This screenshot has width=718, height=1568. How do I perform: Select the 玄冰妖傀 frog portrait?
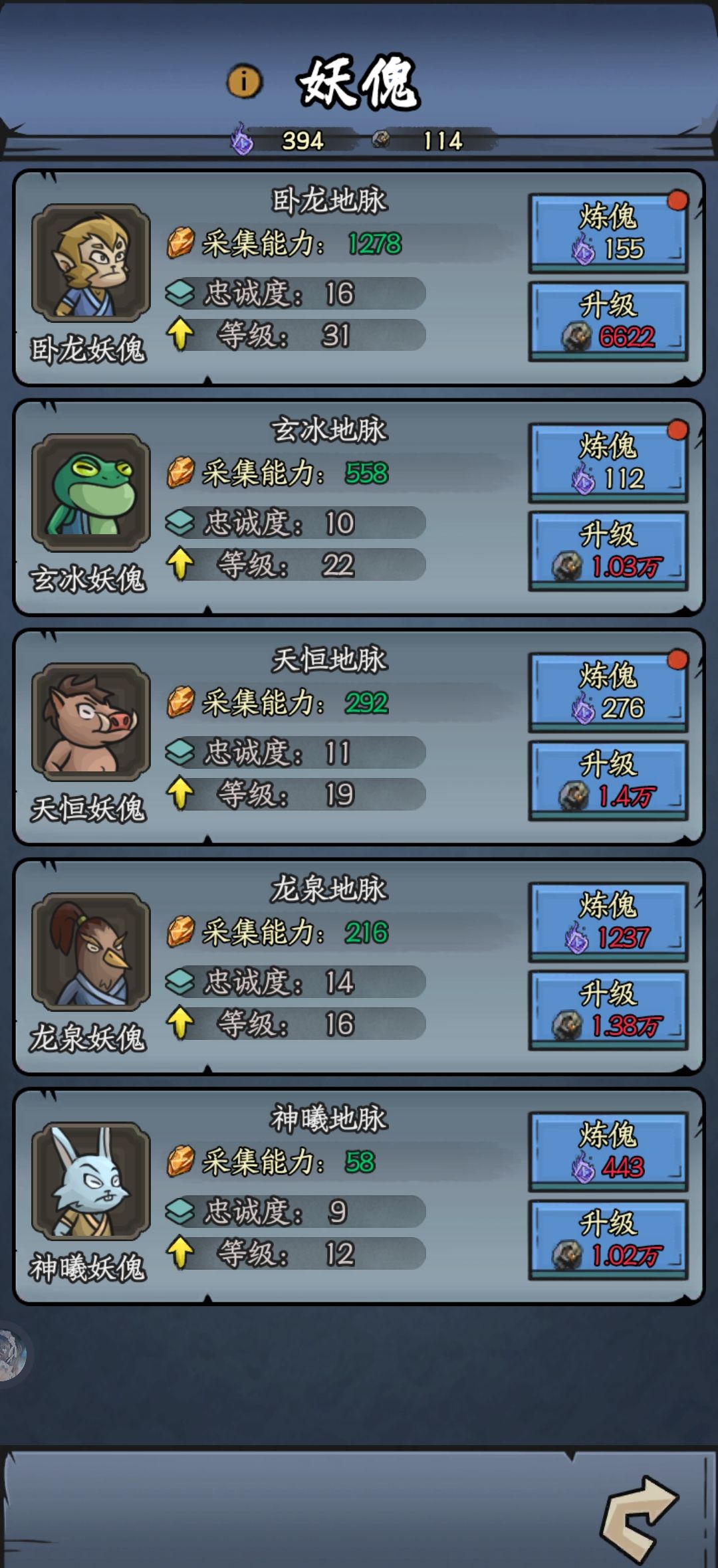91,493
